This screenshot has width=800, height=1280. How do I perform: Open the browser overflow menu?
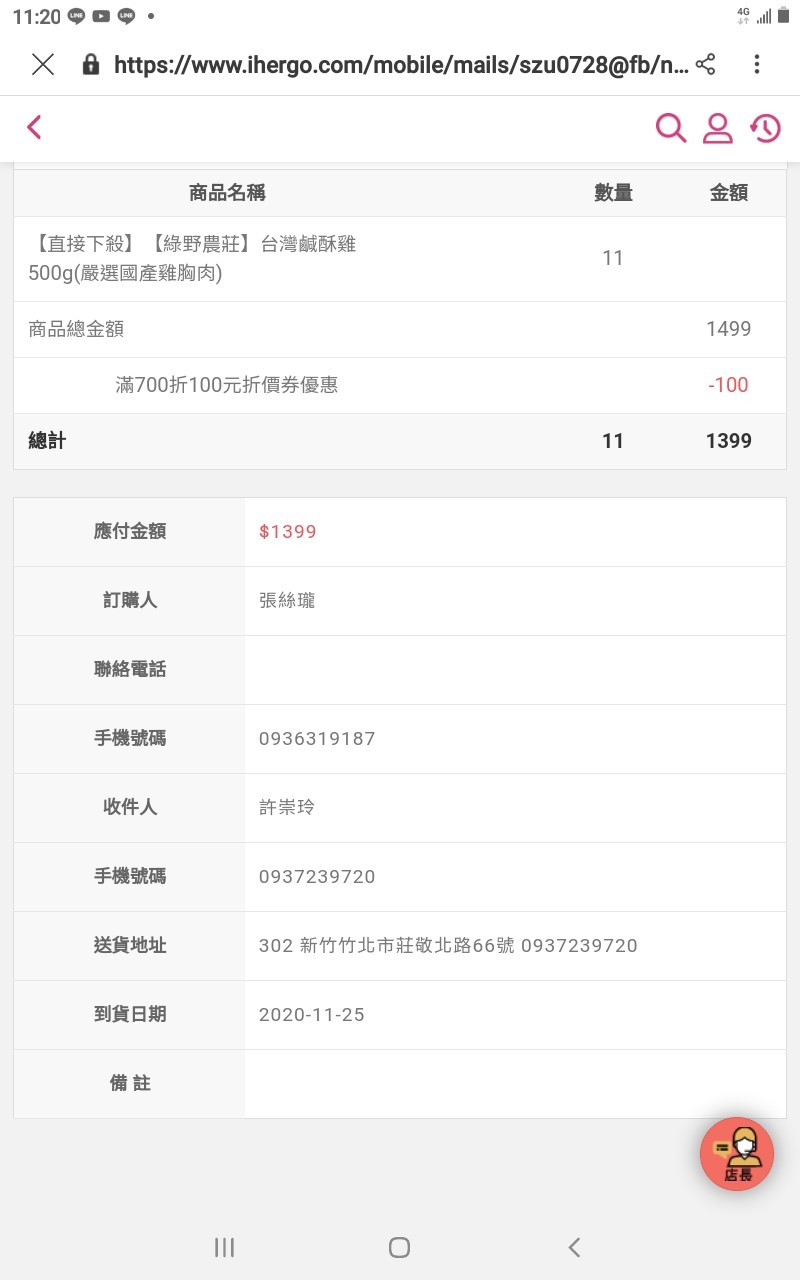tap(757, 65)
